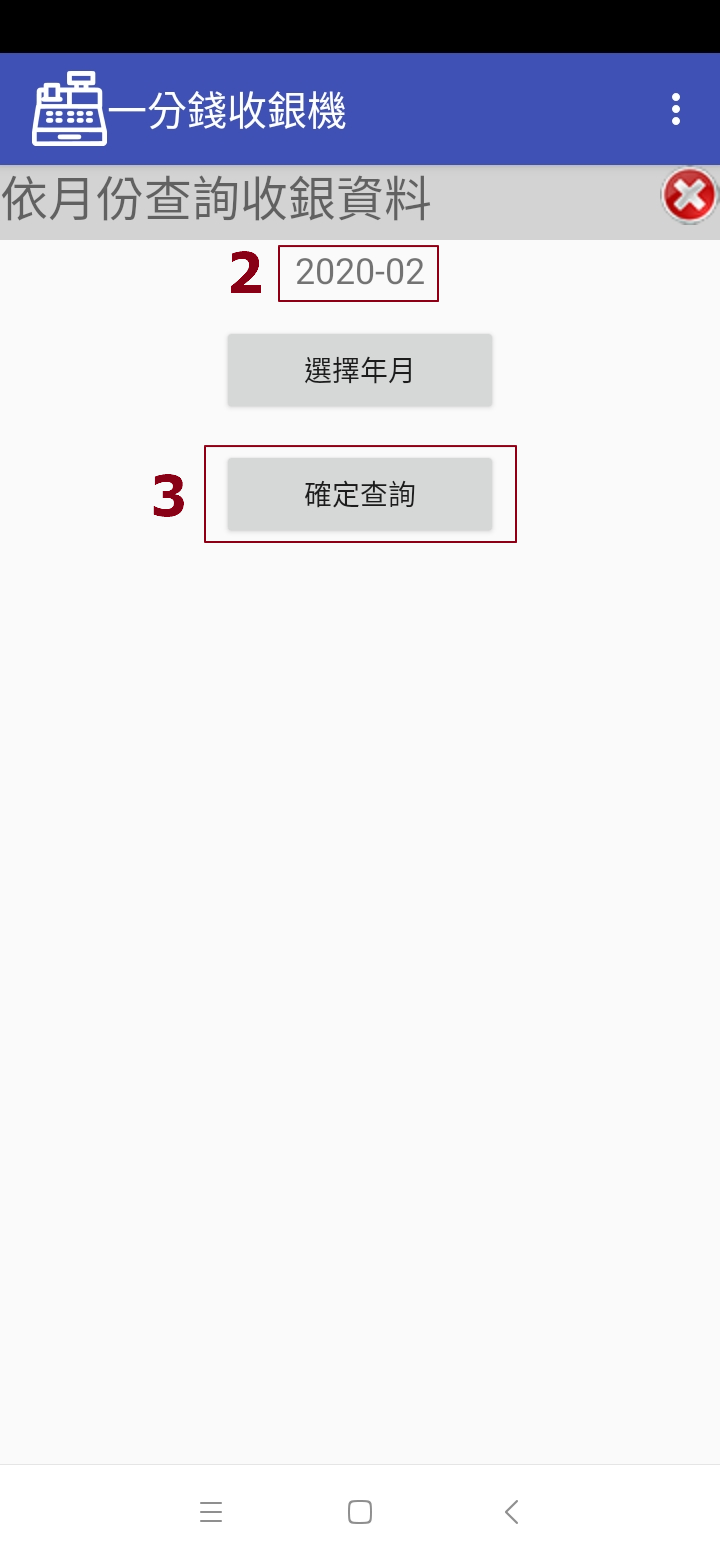Open the overflow menu in the app bar

tap(676, 109)
